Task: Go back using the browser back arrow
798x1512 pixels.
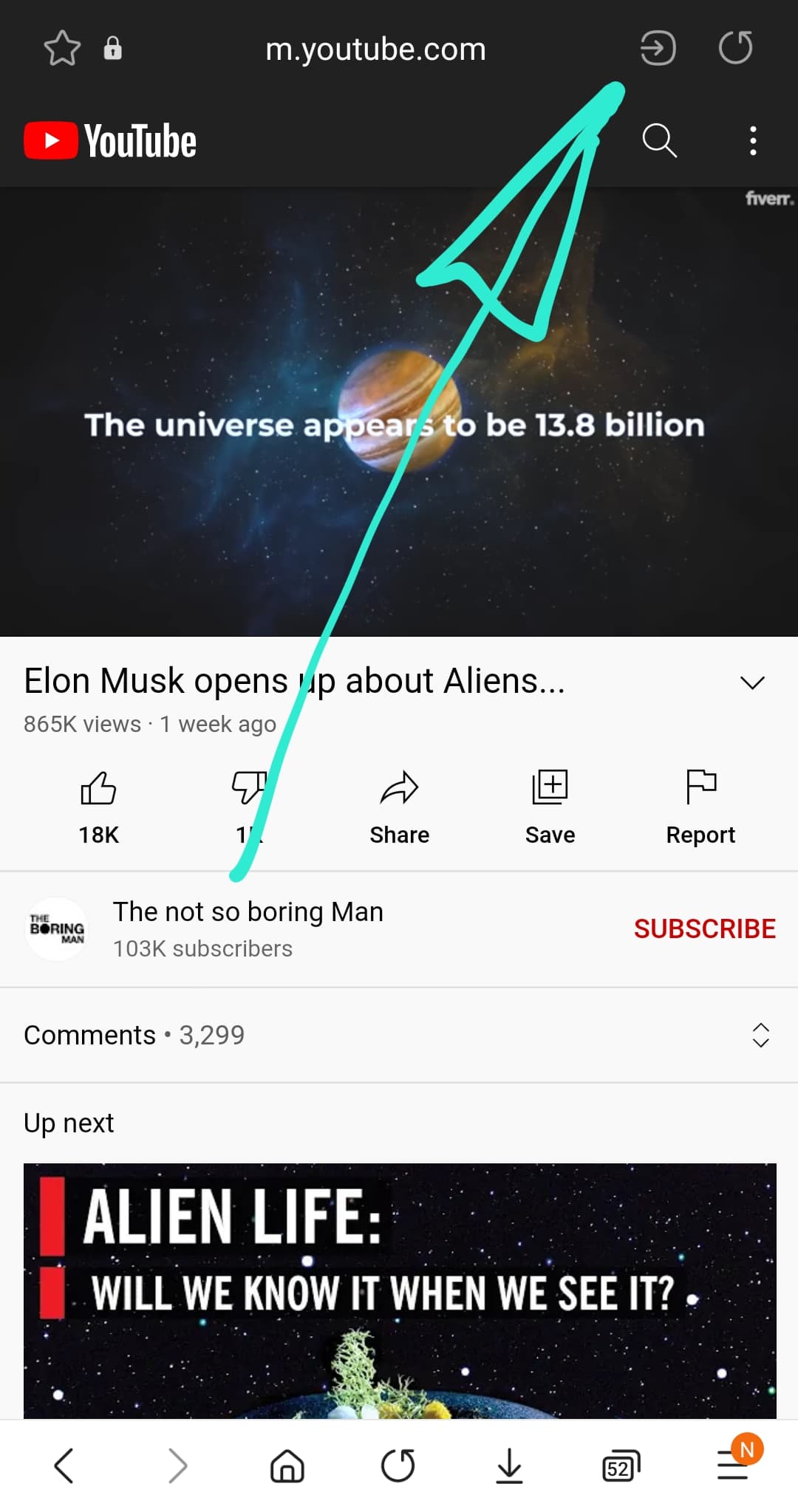Action: 64,1465
